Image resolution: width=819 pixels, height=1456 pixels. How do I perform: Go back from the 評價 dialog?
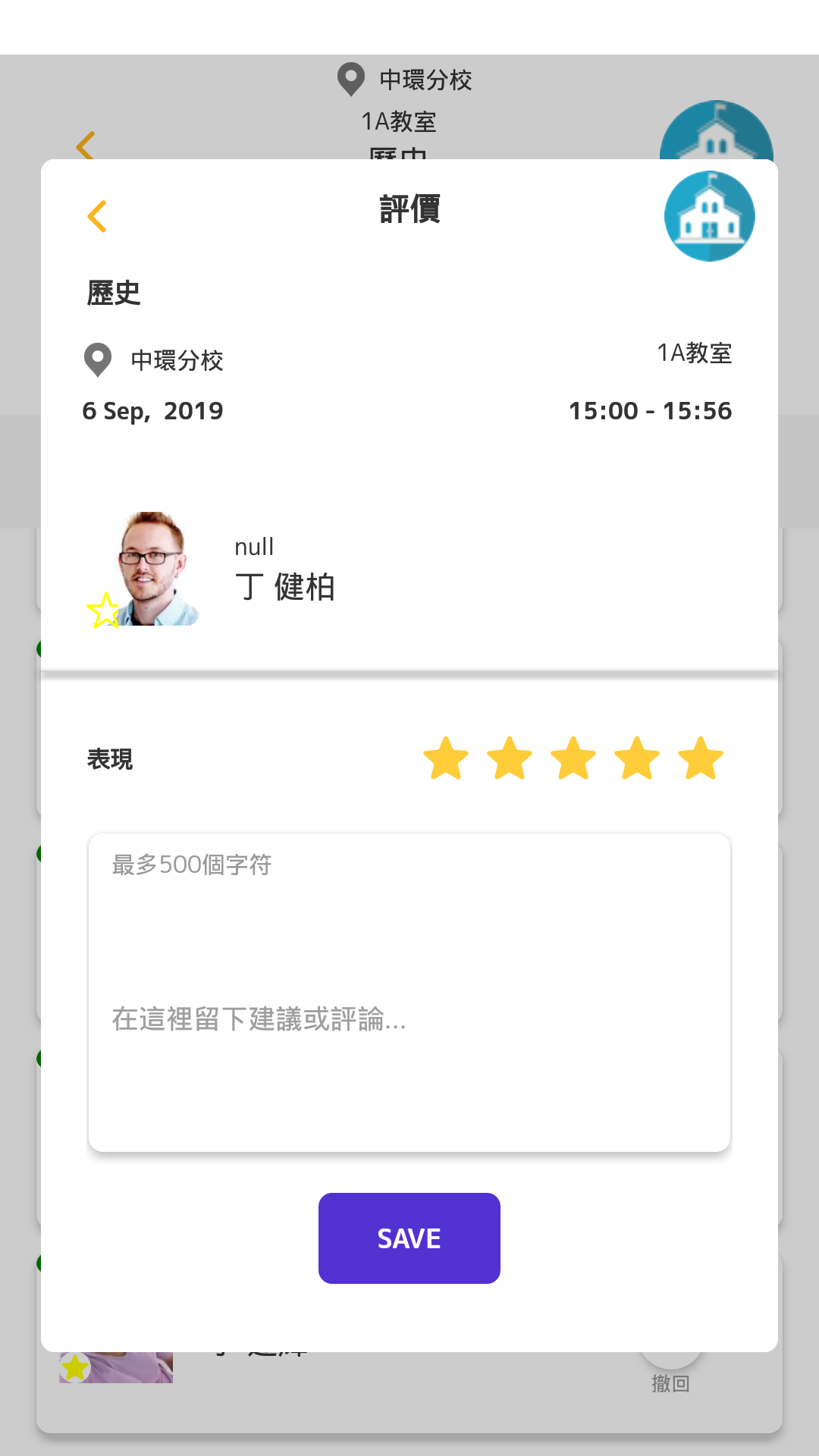97,216
